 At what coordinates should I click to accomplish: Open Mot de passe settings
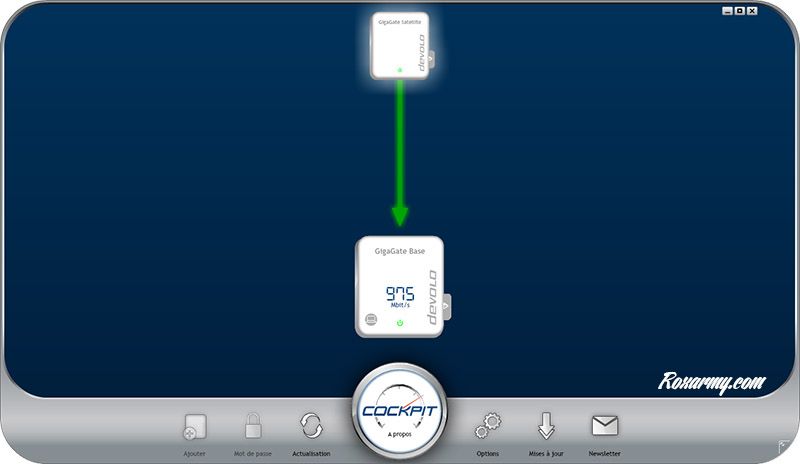pos(252,429)
